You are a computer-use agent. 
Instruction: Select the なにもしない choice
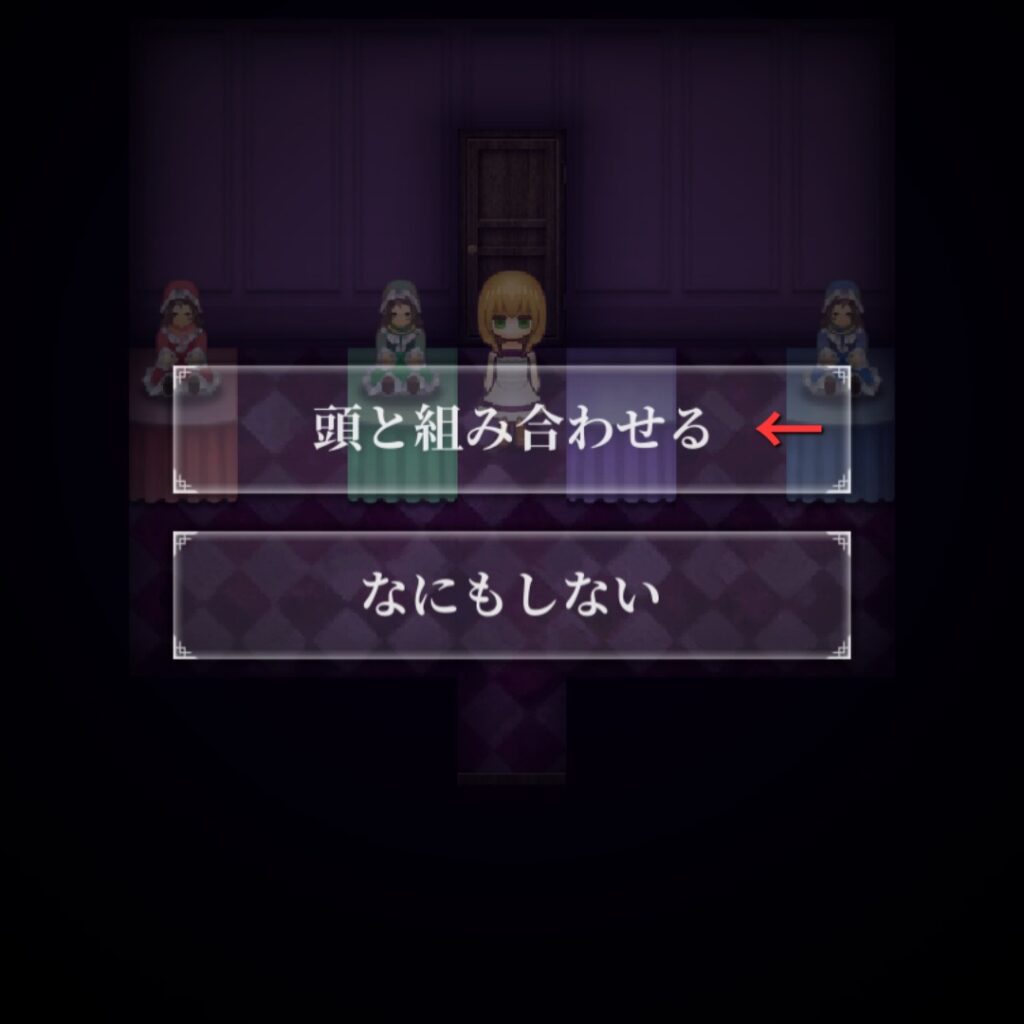pyautogui.click(x=512, y=596)
